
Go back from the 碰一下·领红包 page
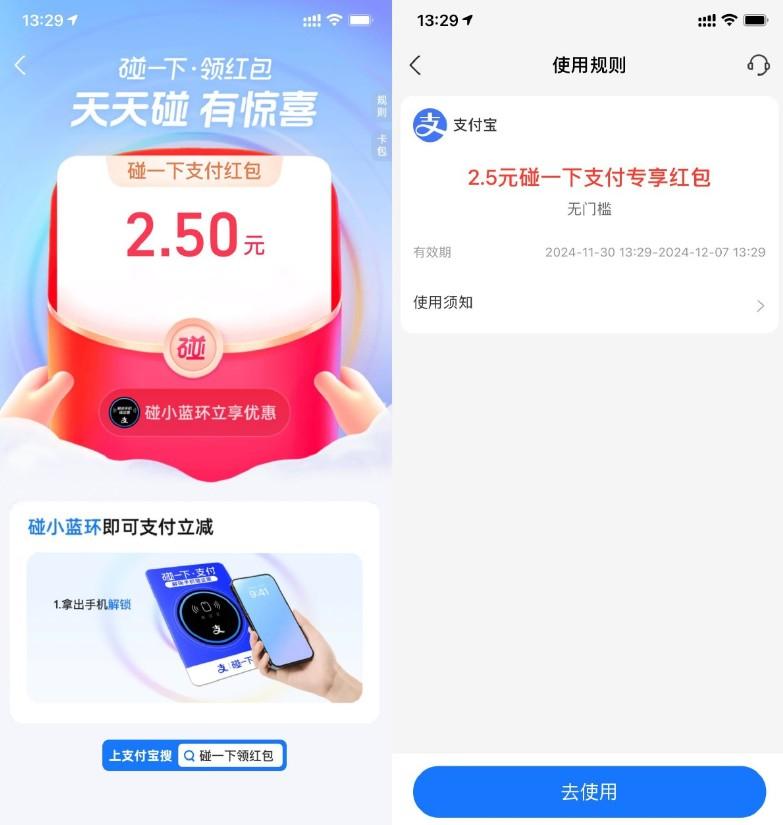point(20,65)
